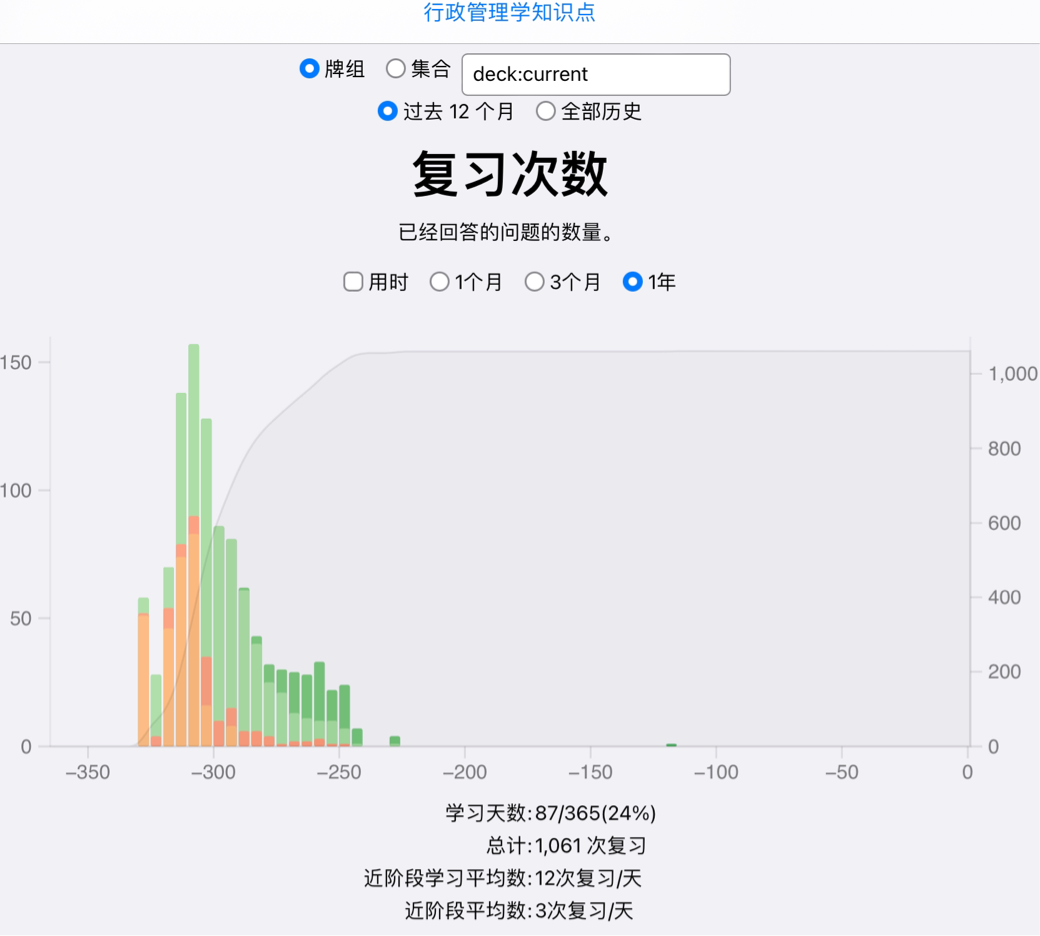Open the 行政管理学知识点 deck title

[510, 13]
